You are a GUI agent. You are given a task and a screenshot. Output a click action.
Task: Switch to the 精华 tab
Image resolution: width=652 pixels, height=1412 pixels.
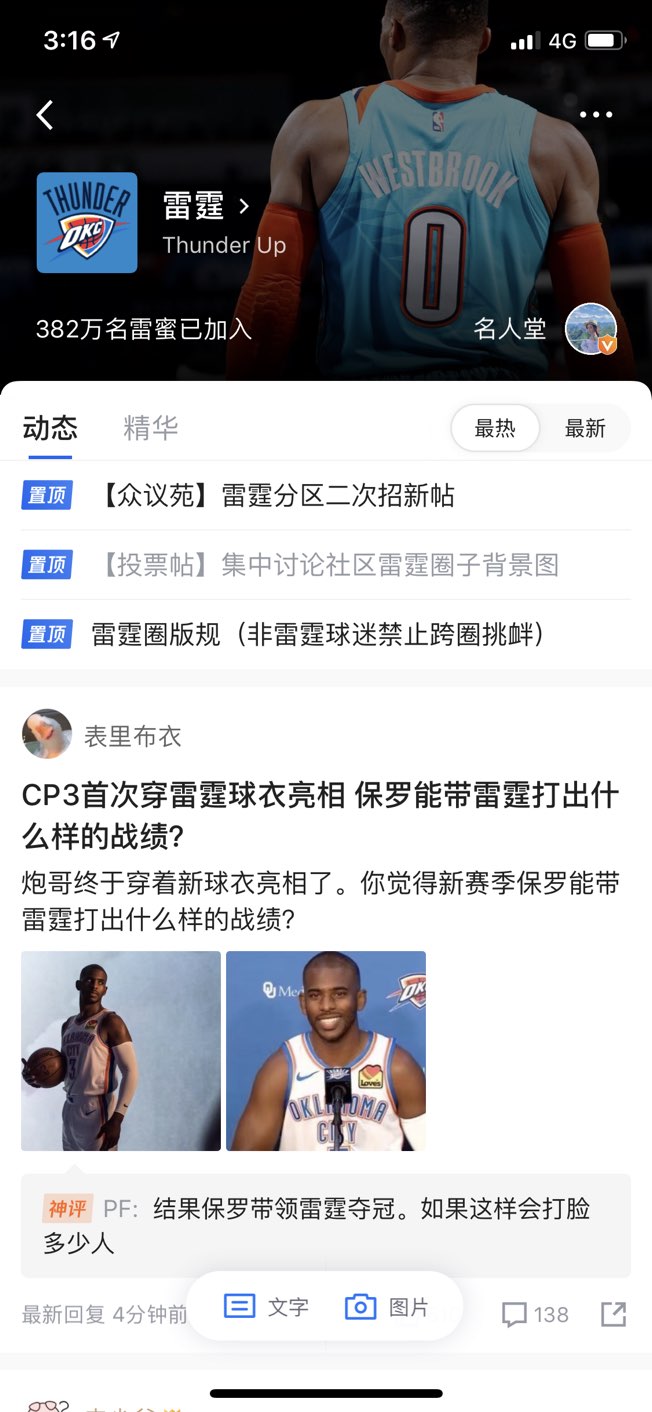coord(150,428)
